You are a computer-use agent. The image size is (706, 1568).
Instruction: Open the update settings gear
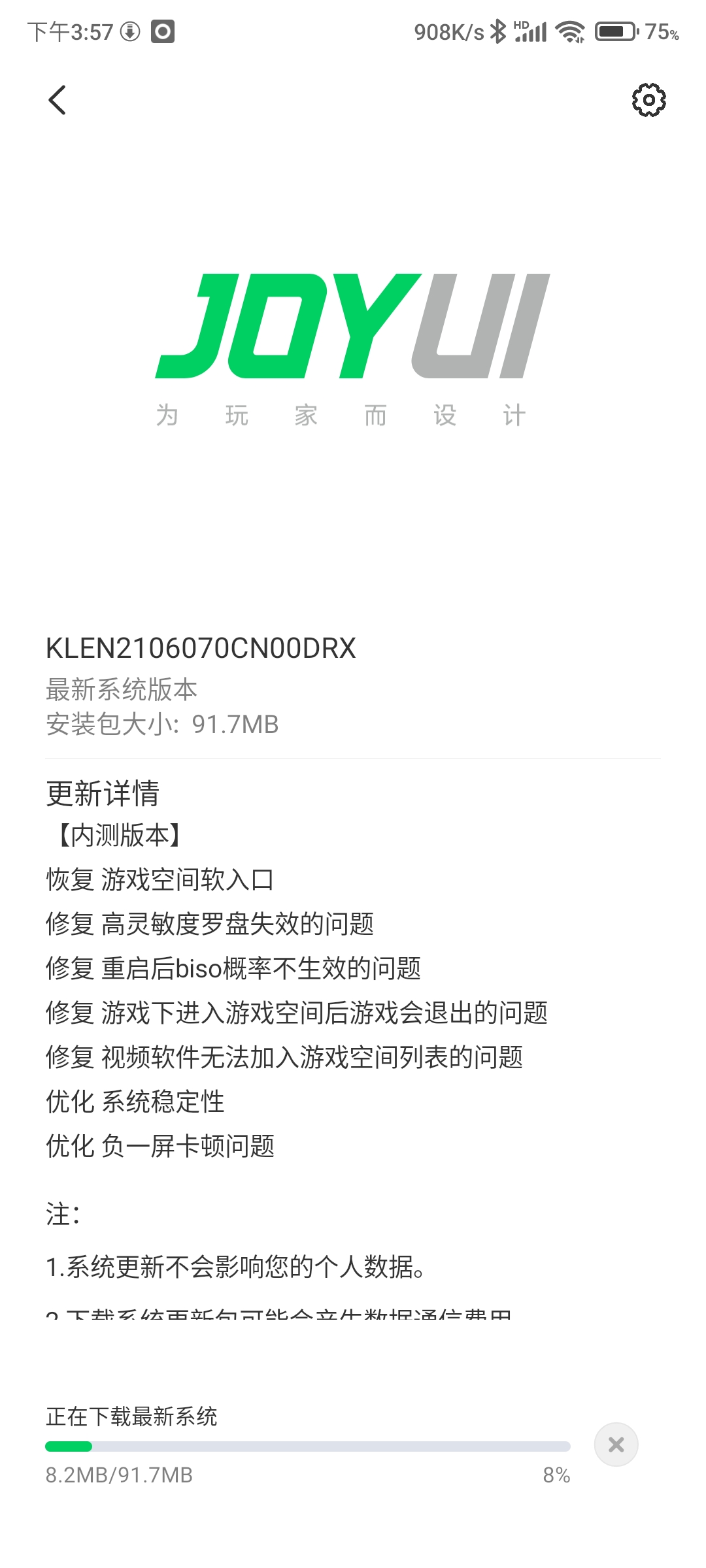tap(648, 100)
